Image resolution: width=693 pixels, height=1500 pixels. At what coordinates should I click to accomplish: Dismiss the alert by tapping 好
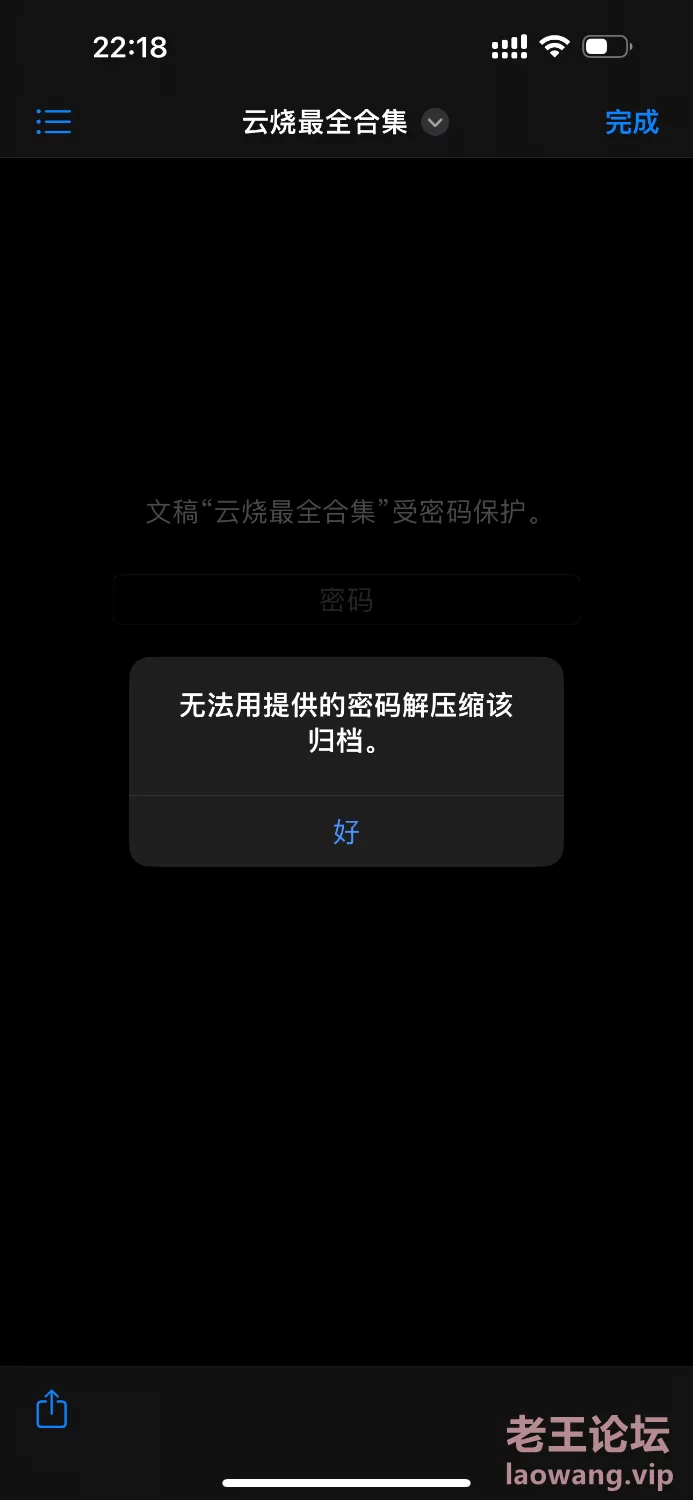point(346,831)
